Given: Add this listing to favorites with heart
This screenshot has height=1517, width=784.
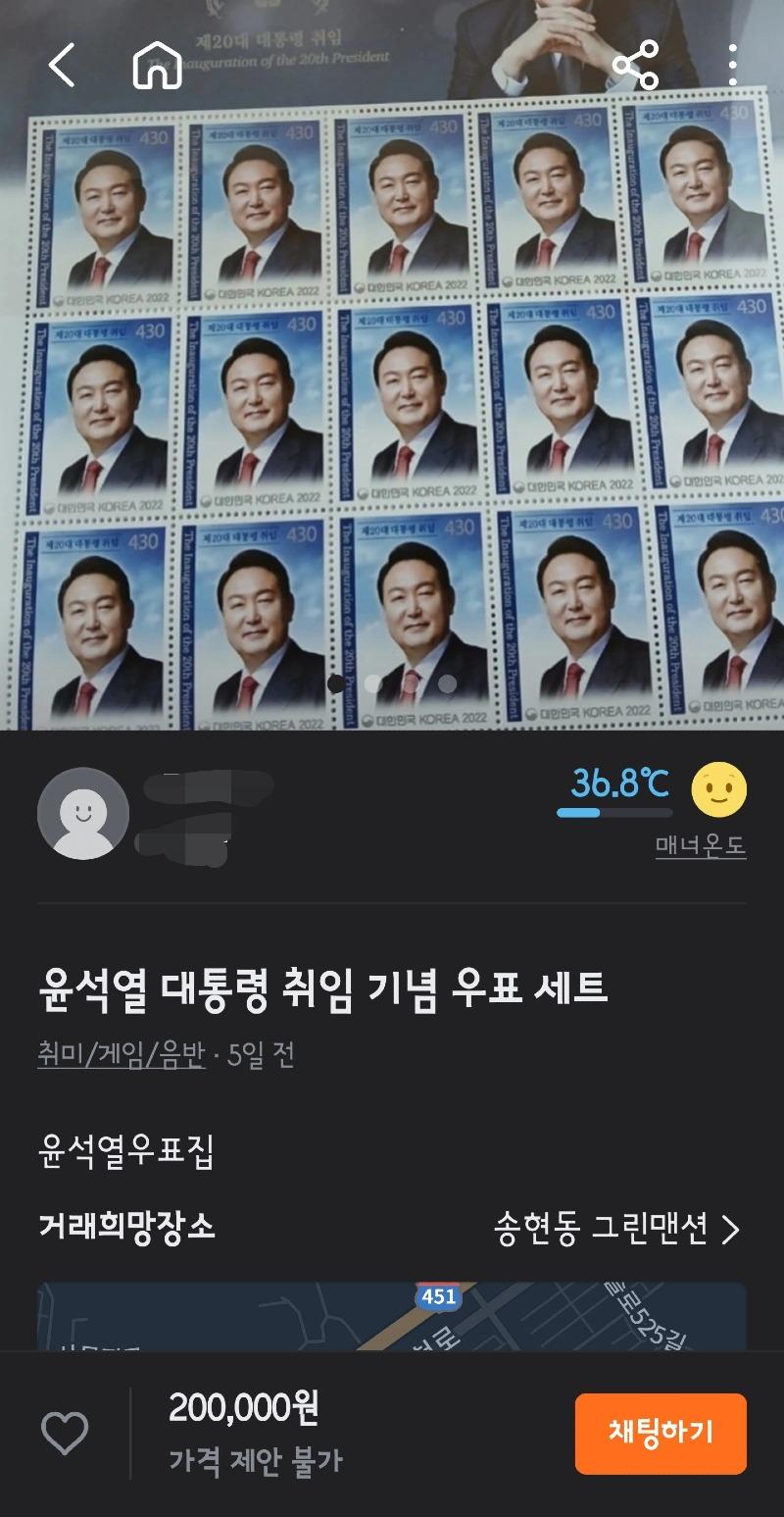Looking at the screenshot, I should coord(65,1434).
